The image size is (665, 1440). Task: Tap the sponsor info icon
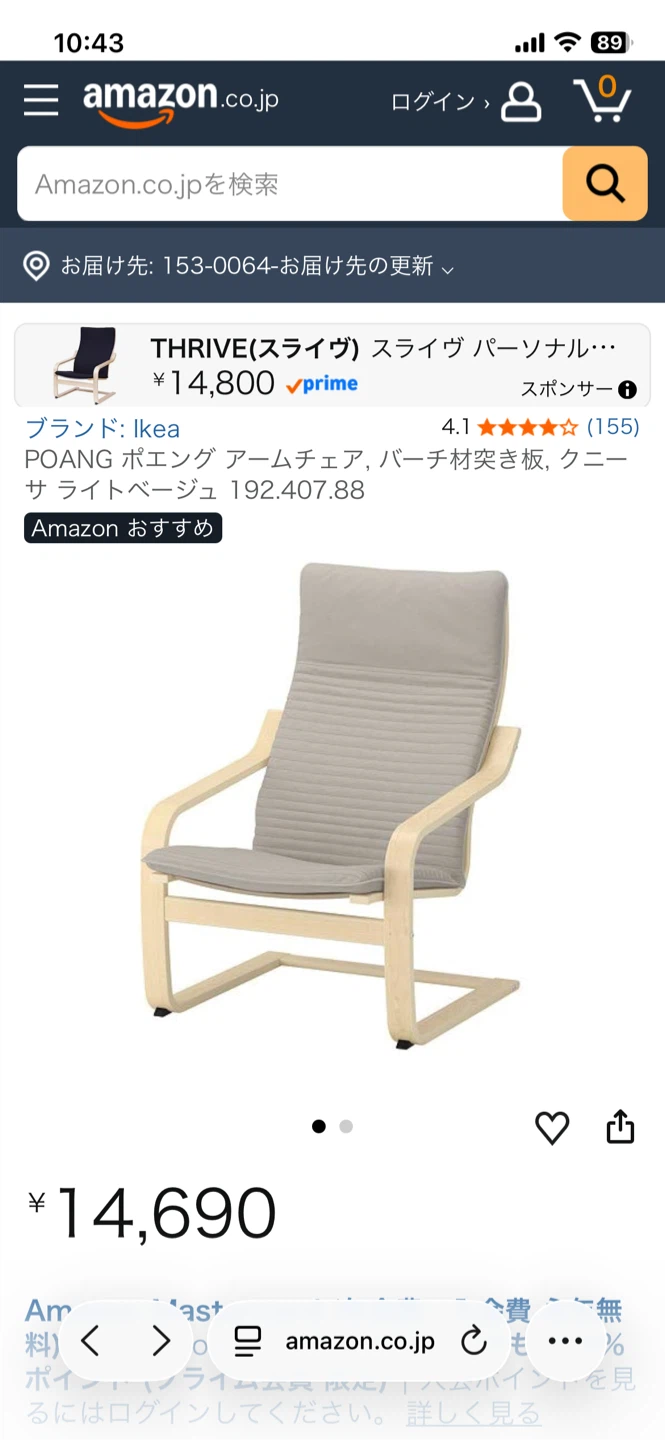(627, 389)
